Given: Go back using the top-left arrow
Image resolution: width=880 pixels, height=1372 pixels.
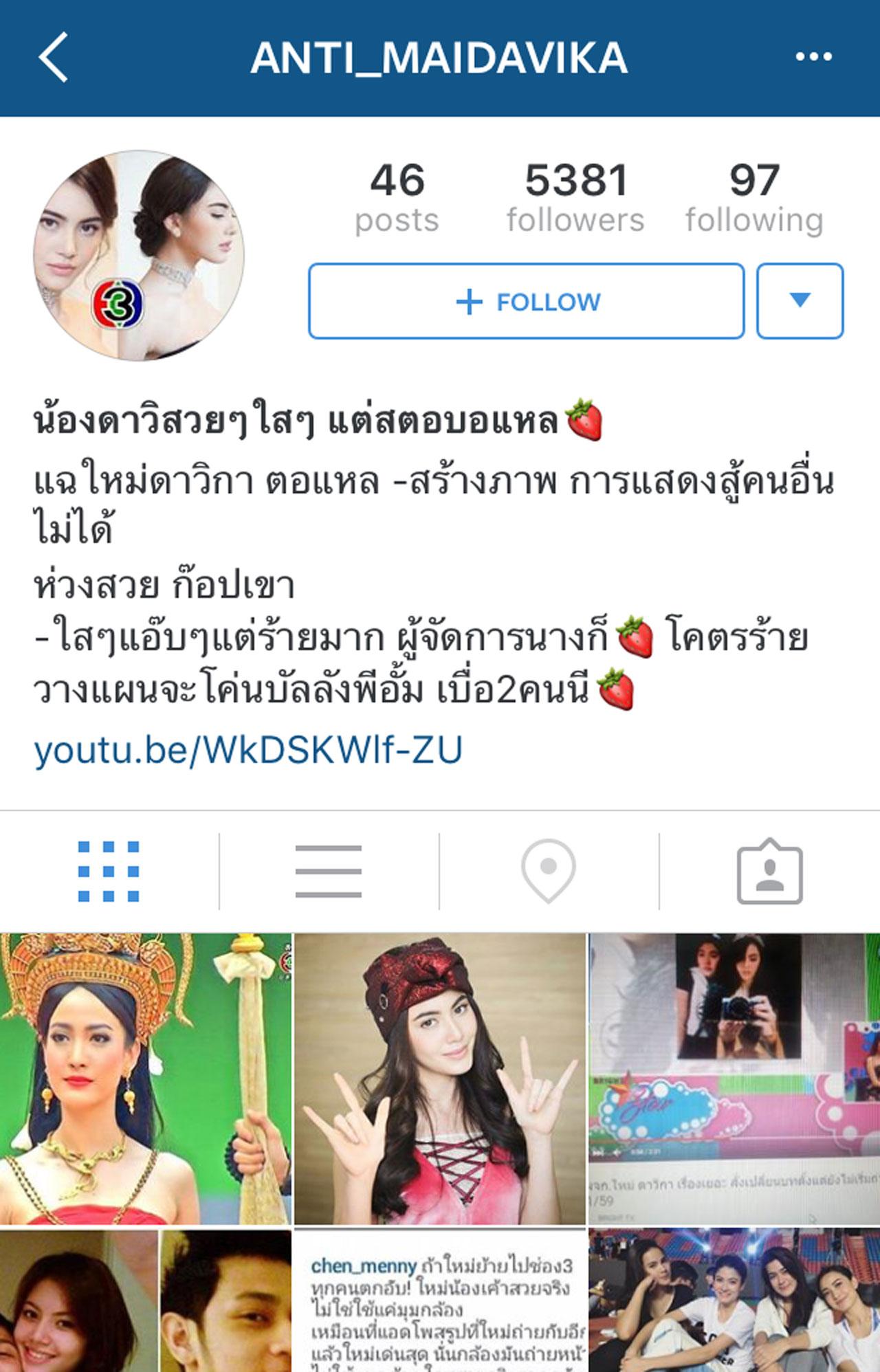Looking at the screenshot, I should pyautogui.click(x=54, y=57).
